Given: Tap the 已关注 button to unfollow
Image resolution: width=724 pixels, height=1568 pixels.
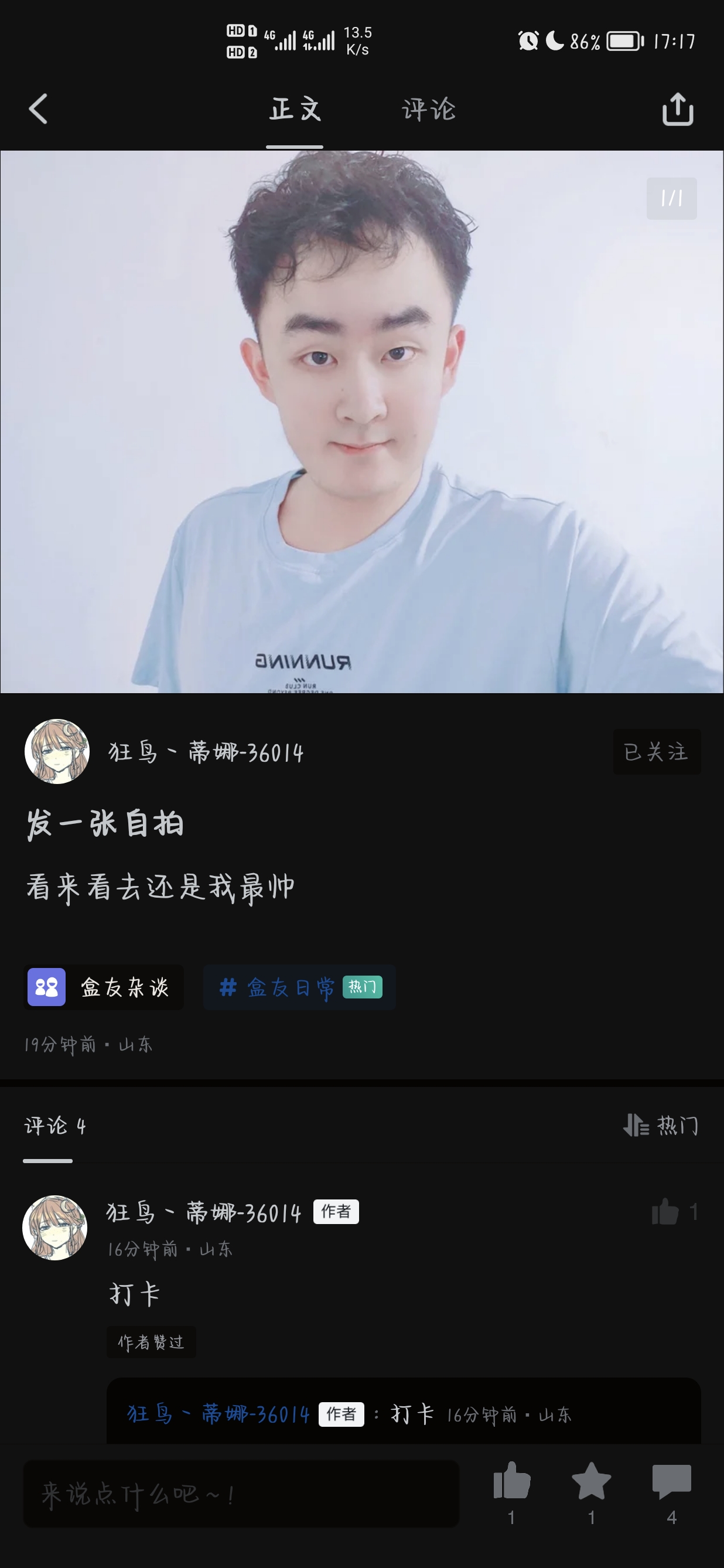Looking at the screenshot, I should coord(657,752).
